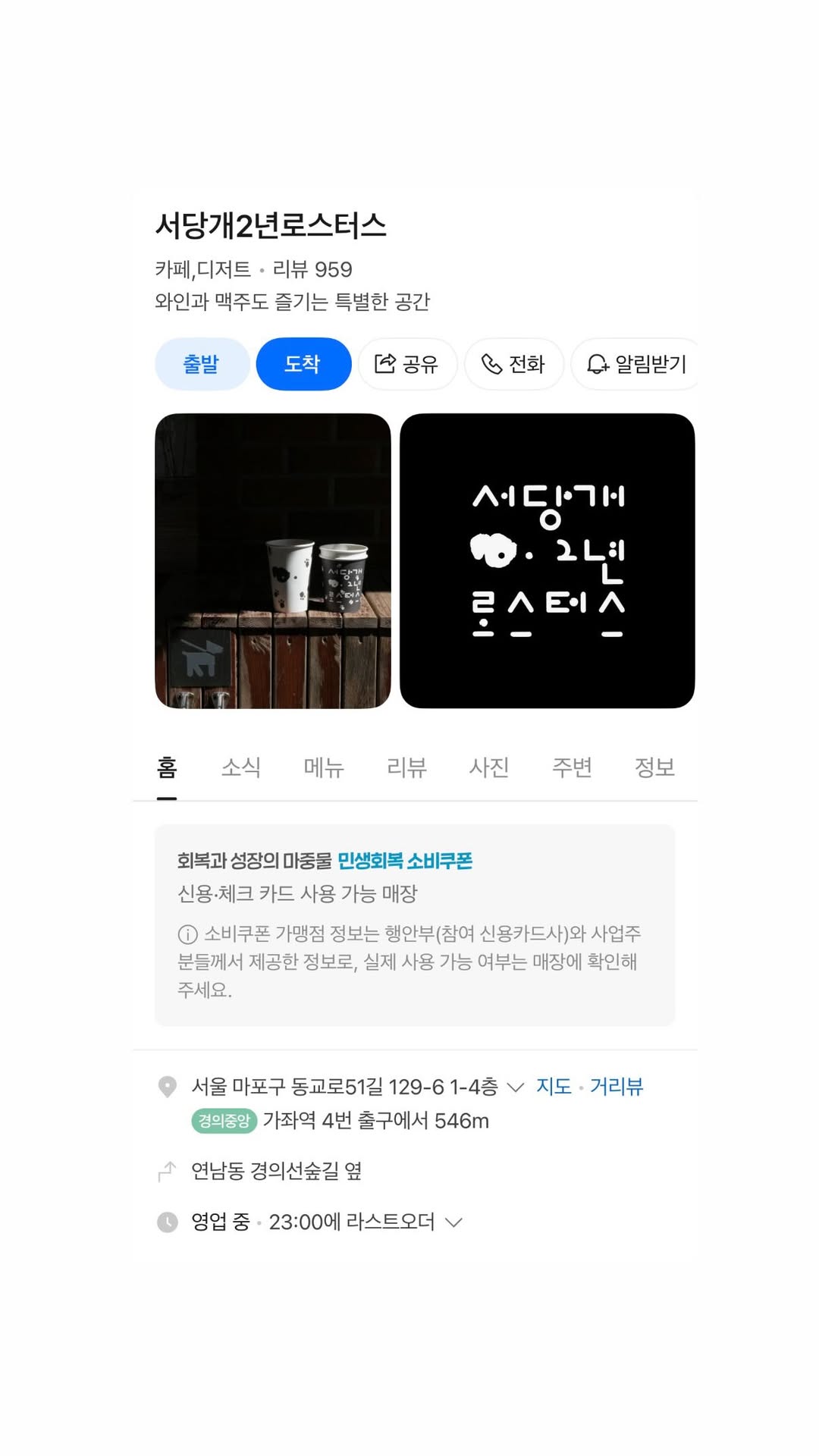Call the cafe with 전화

(514, 364)
